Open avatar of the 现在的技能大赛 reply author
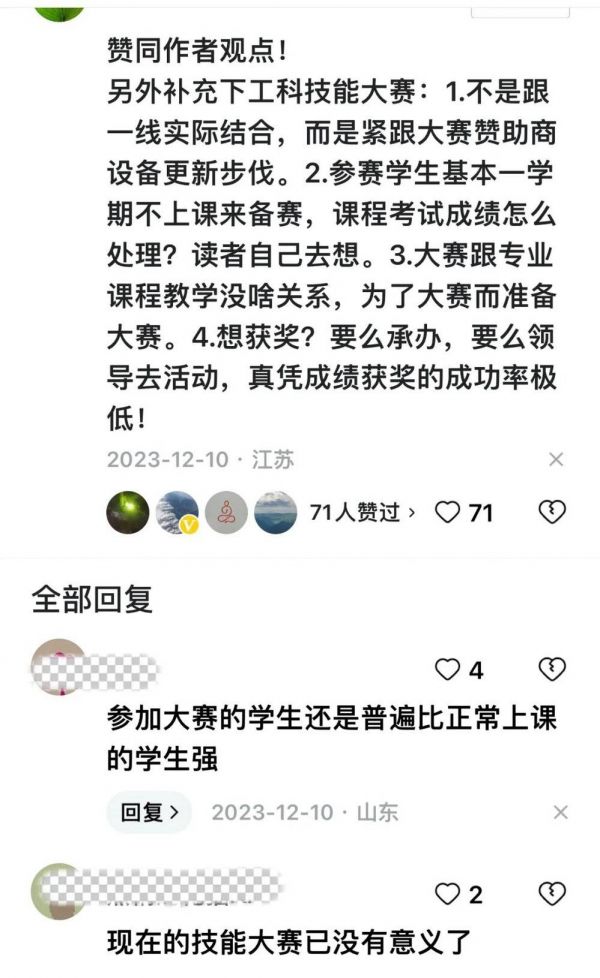Image resolution: width=600 pixels, height=978 pixels. pyautogui.click(x=57, y=890)
